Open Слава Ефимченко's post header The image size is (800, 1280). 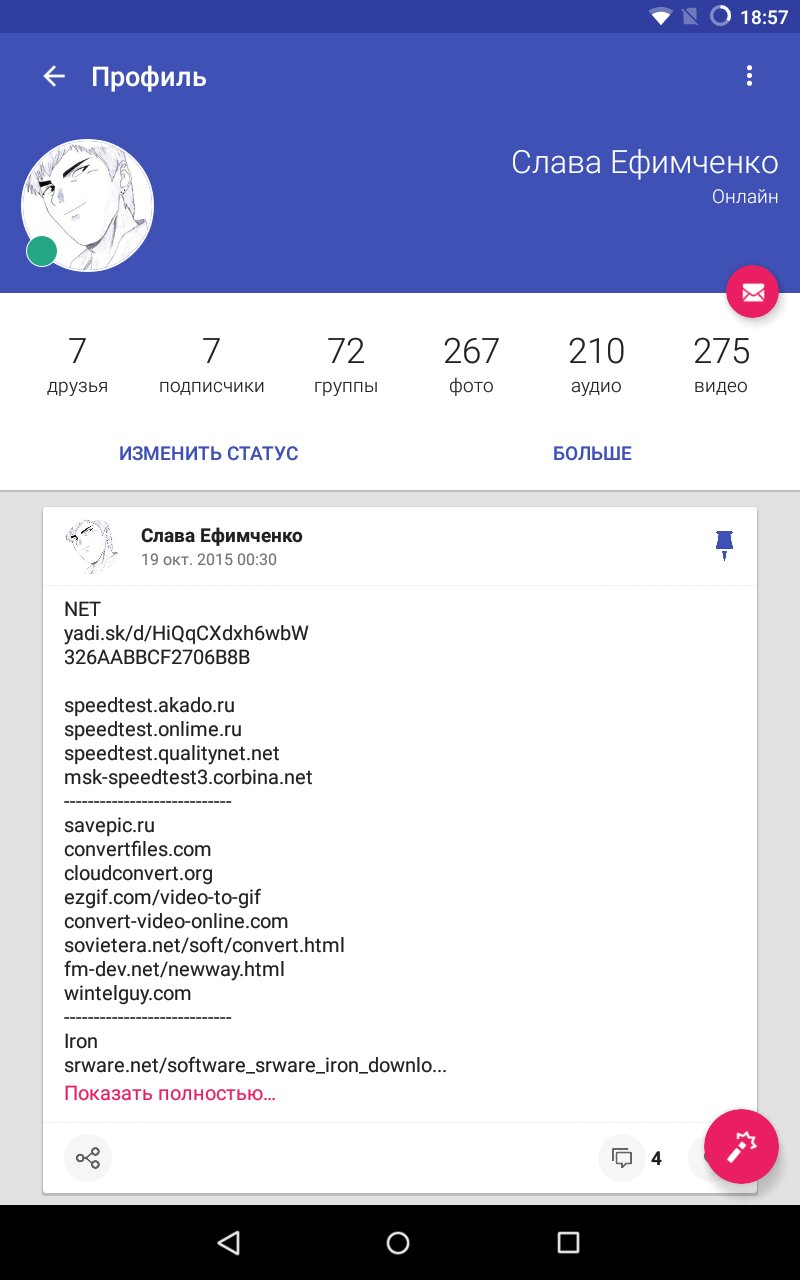221,546
